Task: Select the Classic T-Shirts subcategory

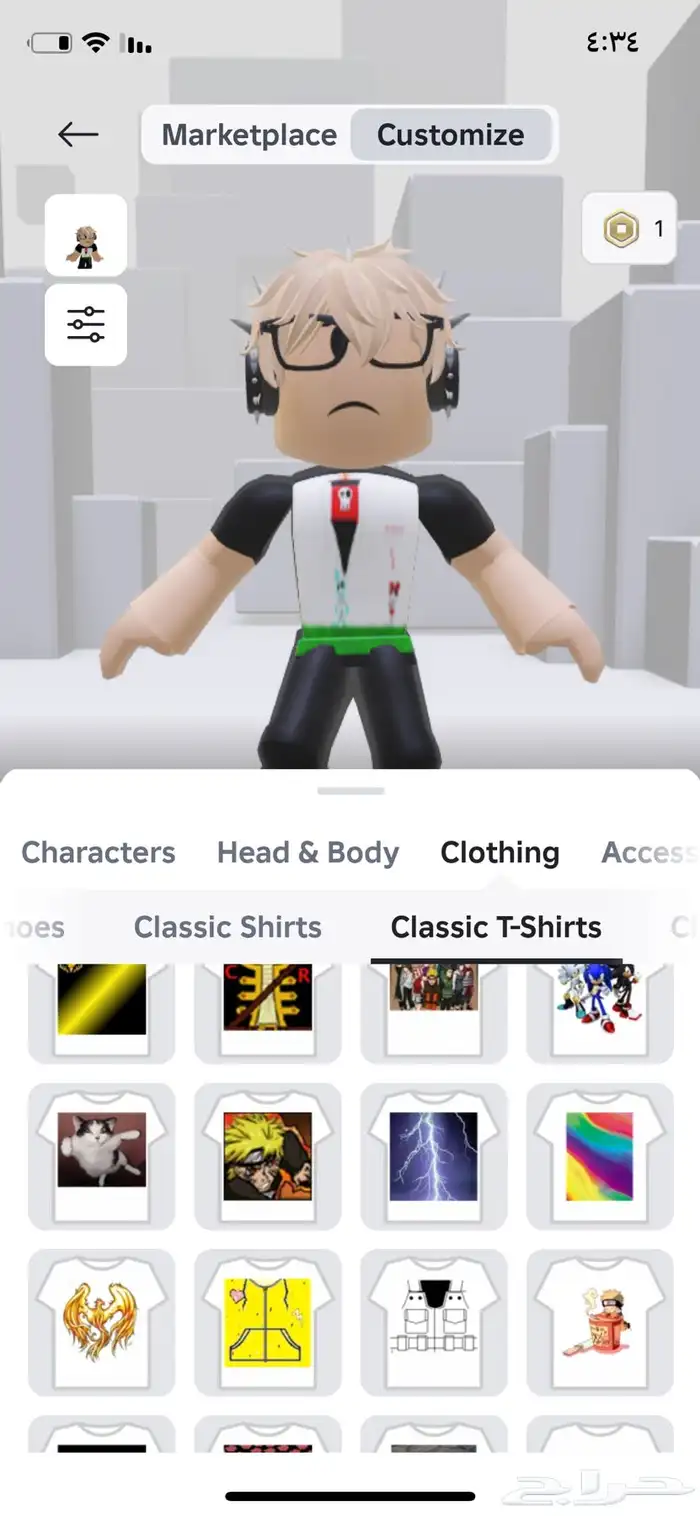Action: pyautogui.click(x=496, y=927)
